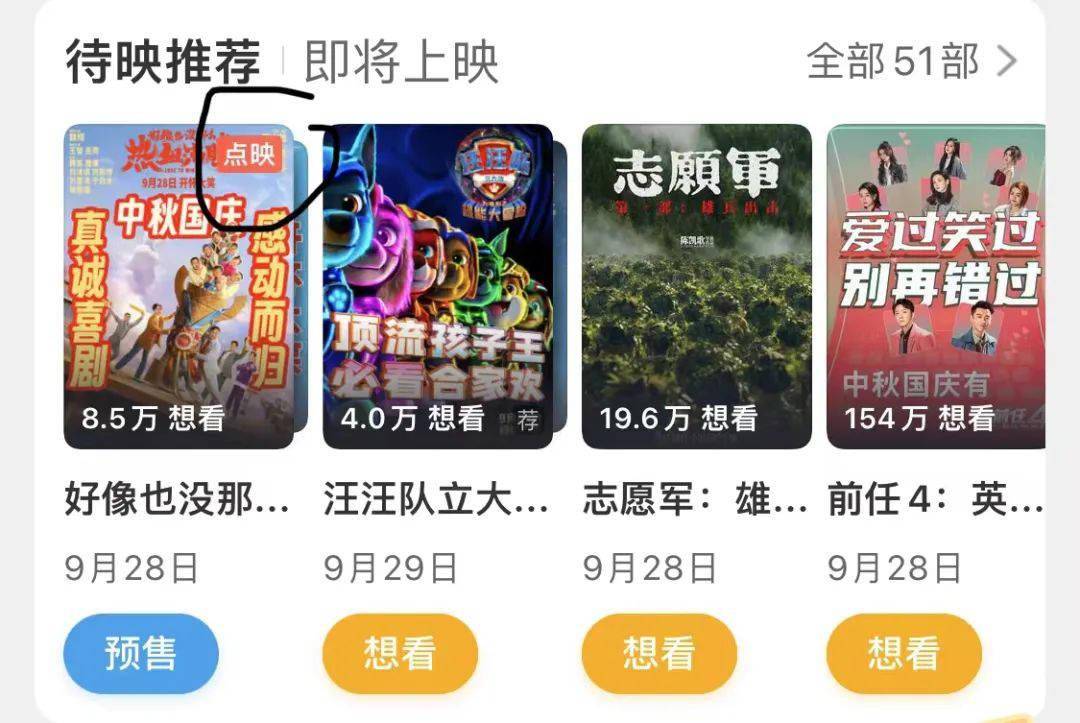Open the 志愿军 movie poster
The height and width of the screenshot is (723, 1080).
click(x=696, y=286)
